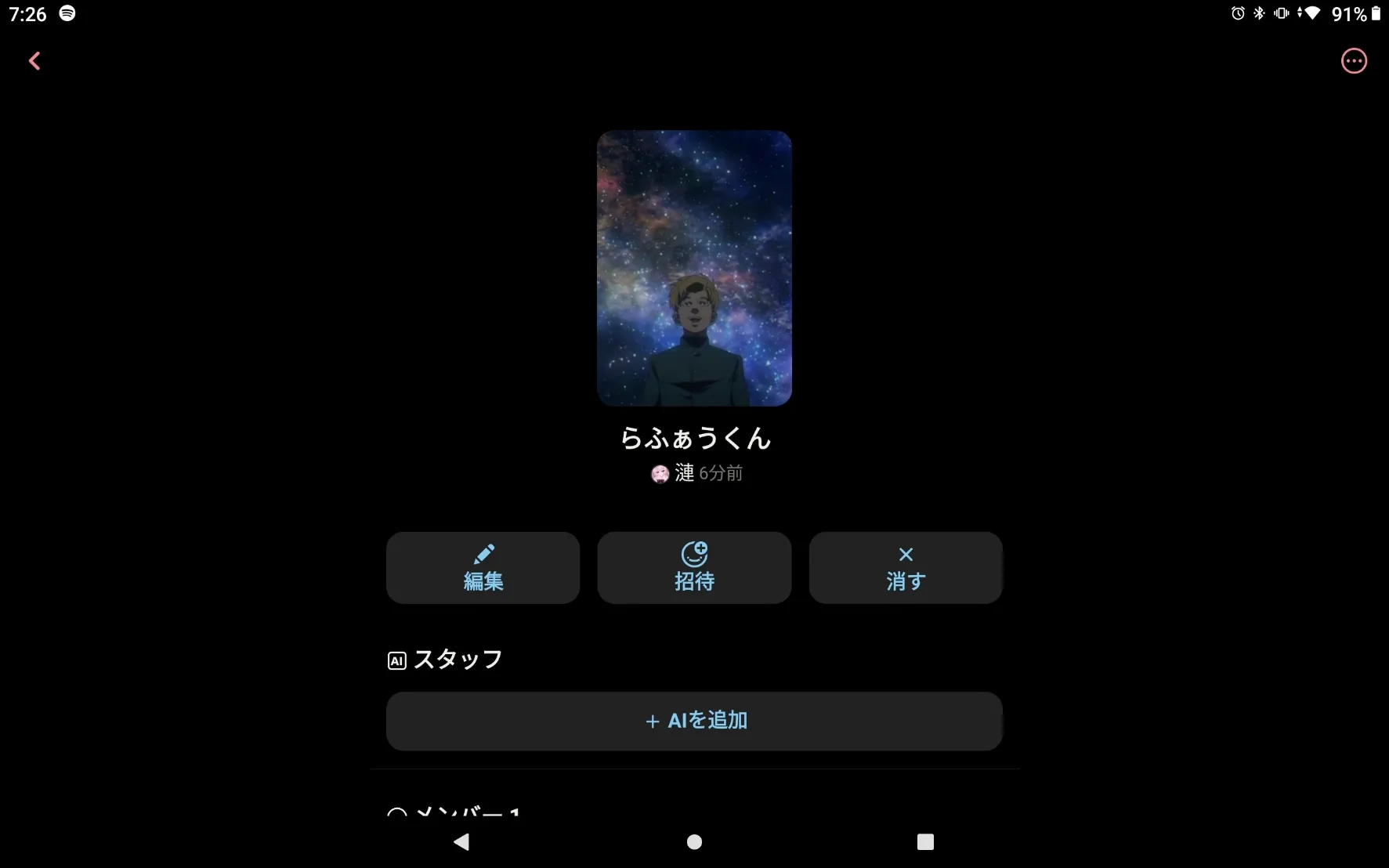The image size is (1389, 868).
Task: Add an AI with AIを追加
Action: click(694, 721)
